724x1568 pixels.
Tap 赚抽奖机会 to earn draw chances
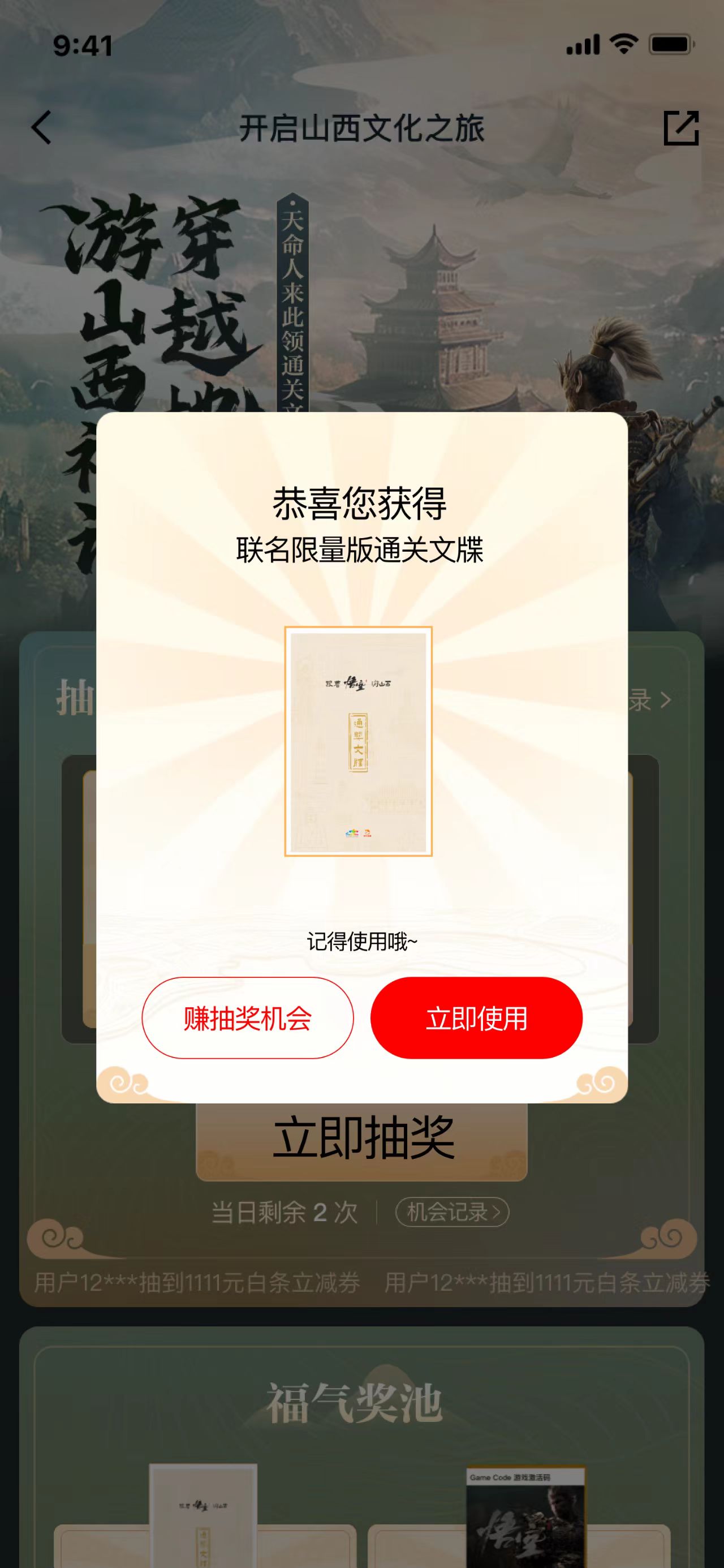248,1018
